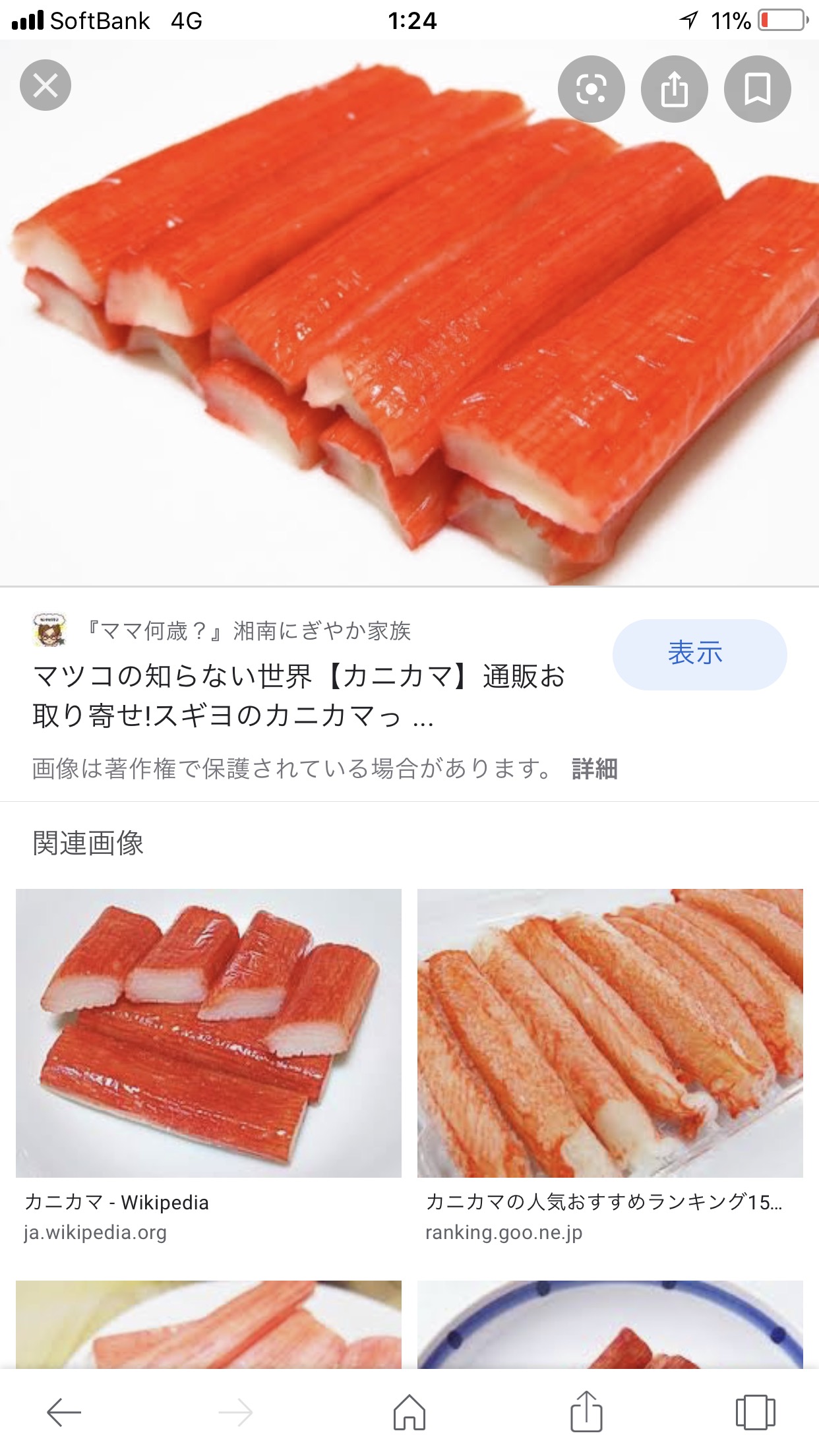The height and width of the screenshot is (1456, 819).
Task: Open the マツコの知らない世界 カニカマ article title
Action: pyautogui.click(x=299, y=696)
